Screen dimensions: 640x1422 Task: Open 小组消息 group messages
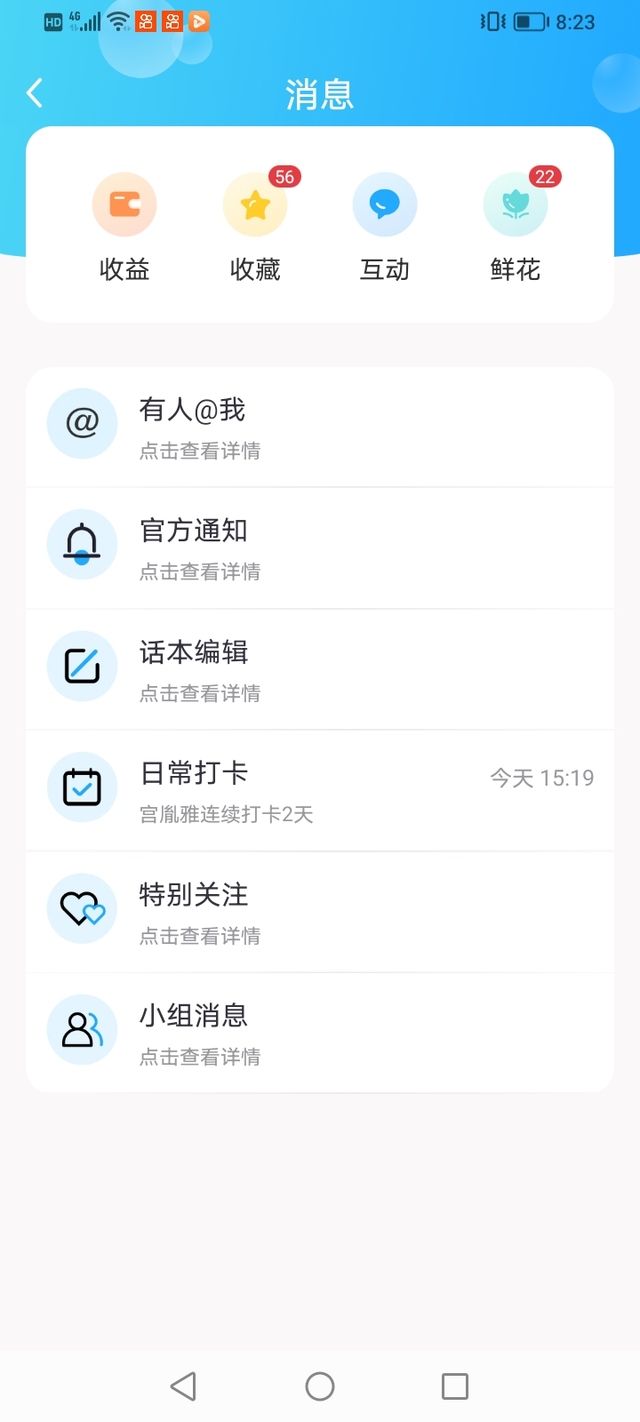(320, 1033)
